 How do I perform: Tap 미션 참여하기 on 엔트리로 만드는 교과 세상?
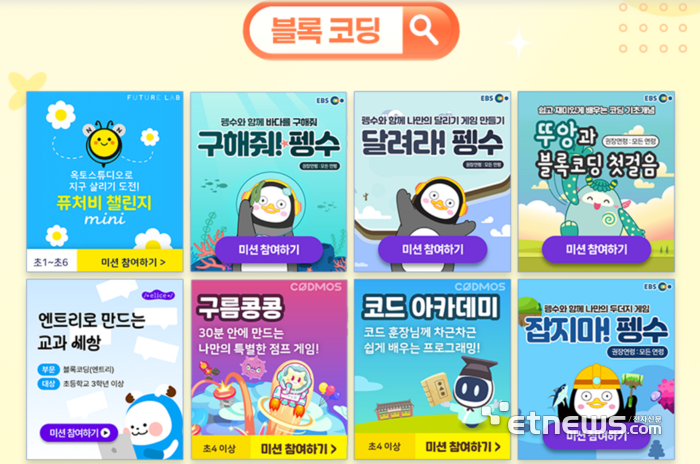click(x=78, y=433)
